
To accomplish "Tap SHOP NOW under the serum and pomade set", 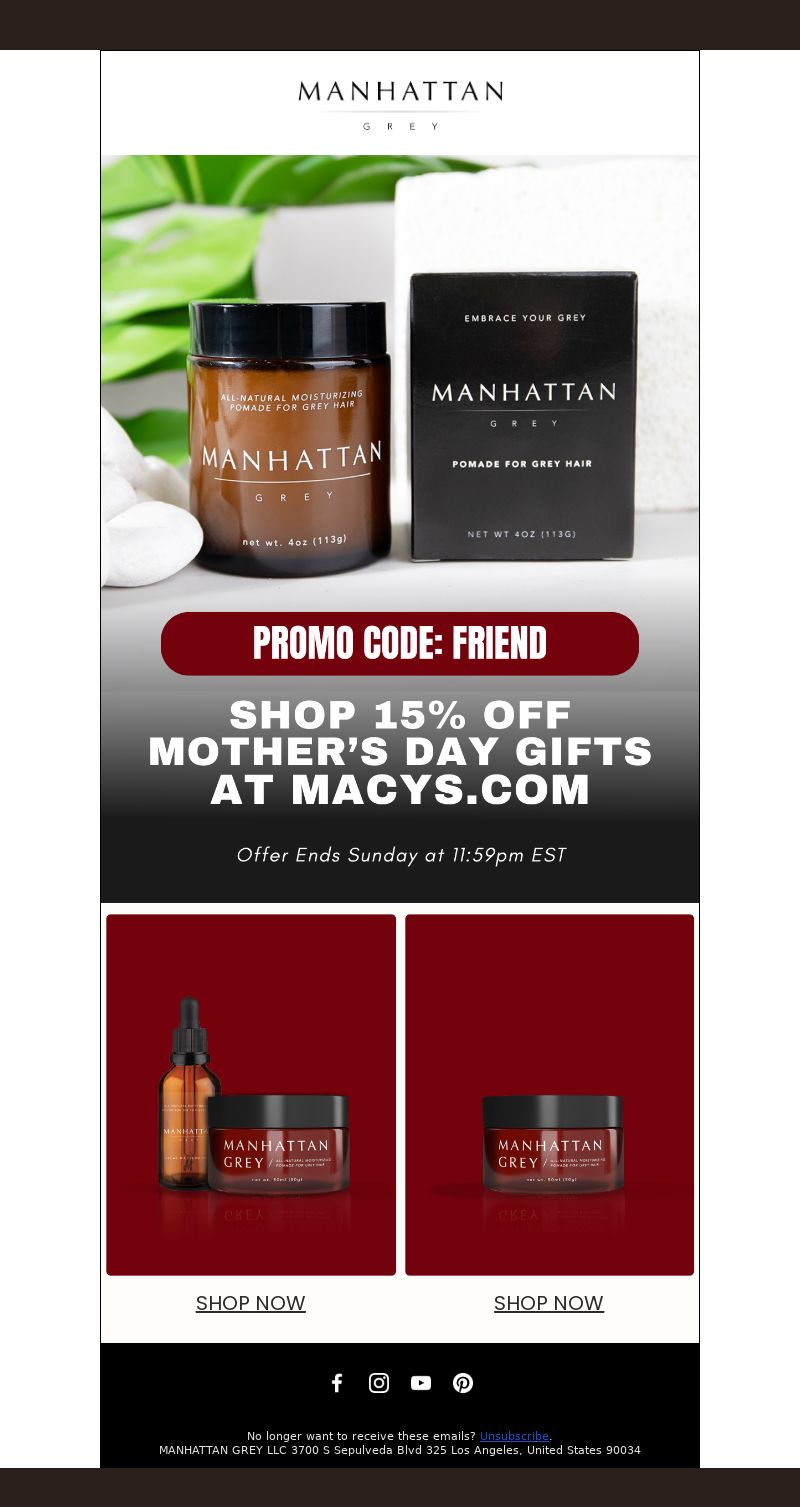I will (251, 1303).
